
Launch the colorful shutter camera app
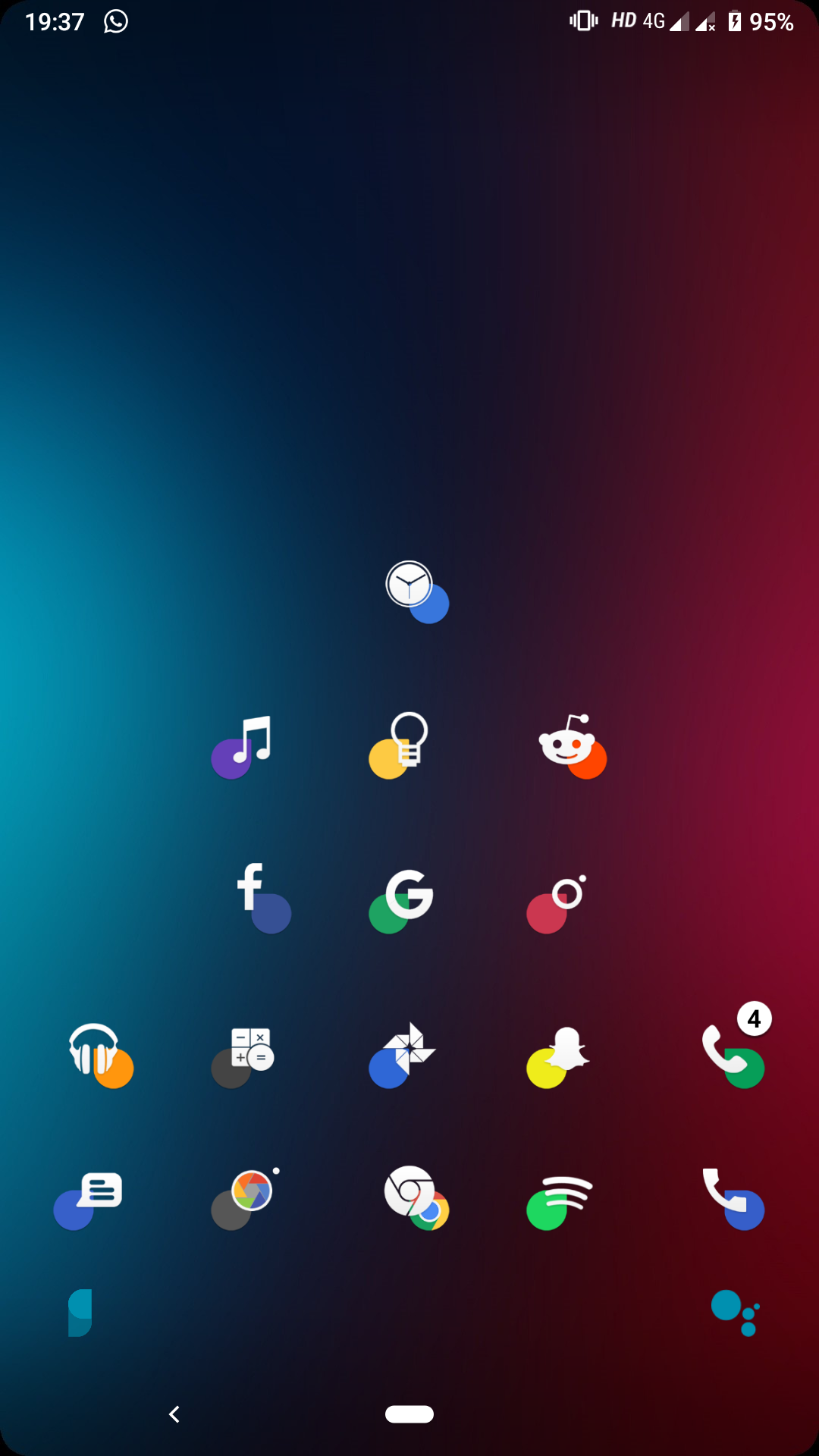244,1198
